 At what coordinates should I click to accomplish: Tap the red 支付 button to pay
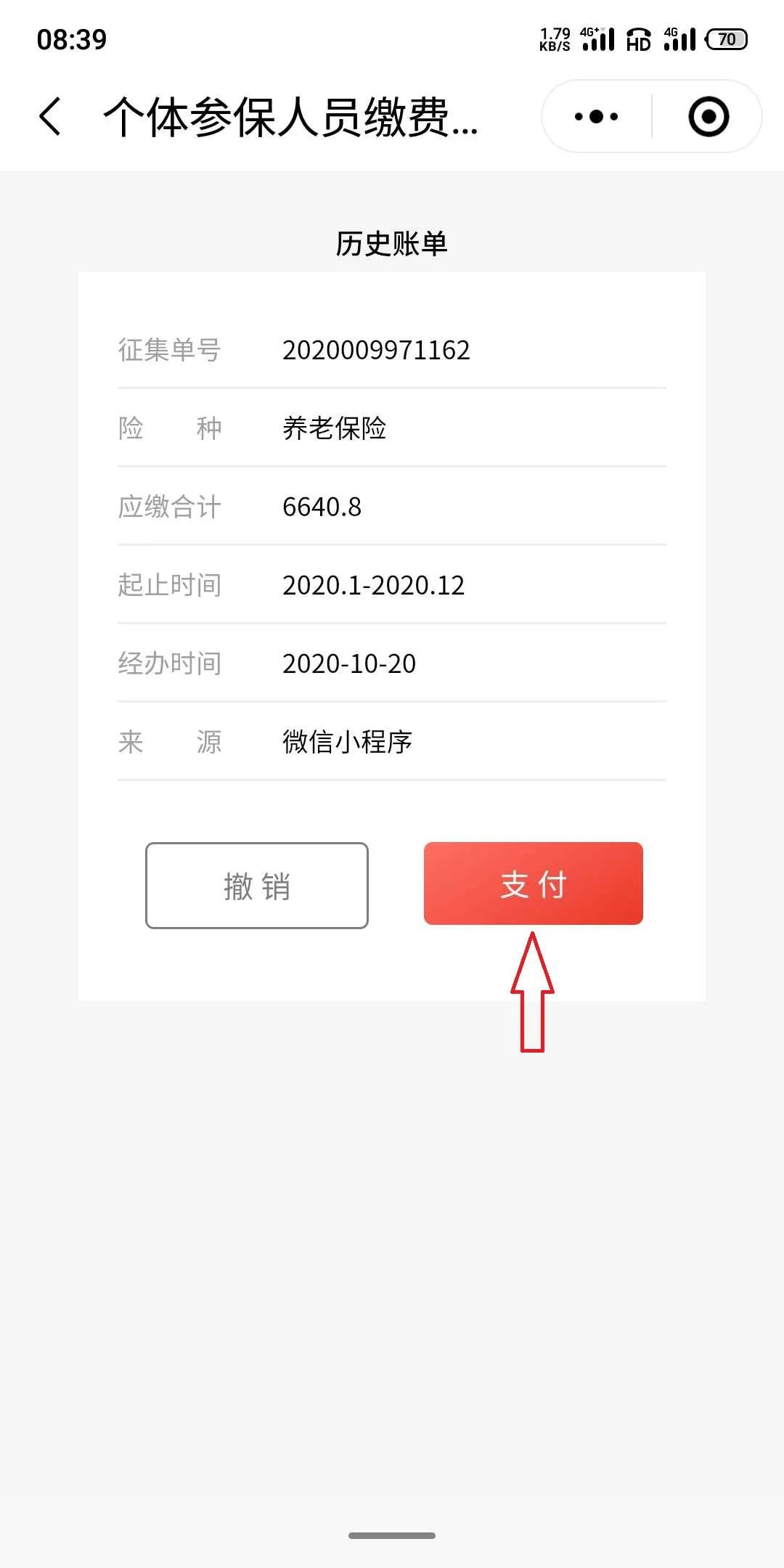tap(534, 883)
